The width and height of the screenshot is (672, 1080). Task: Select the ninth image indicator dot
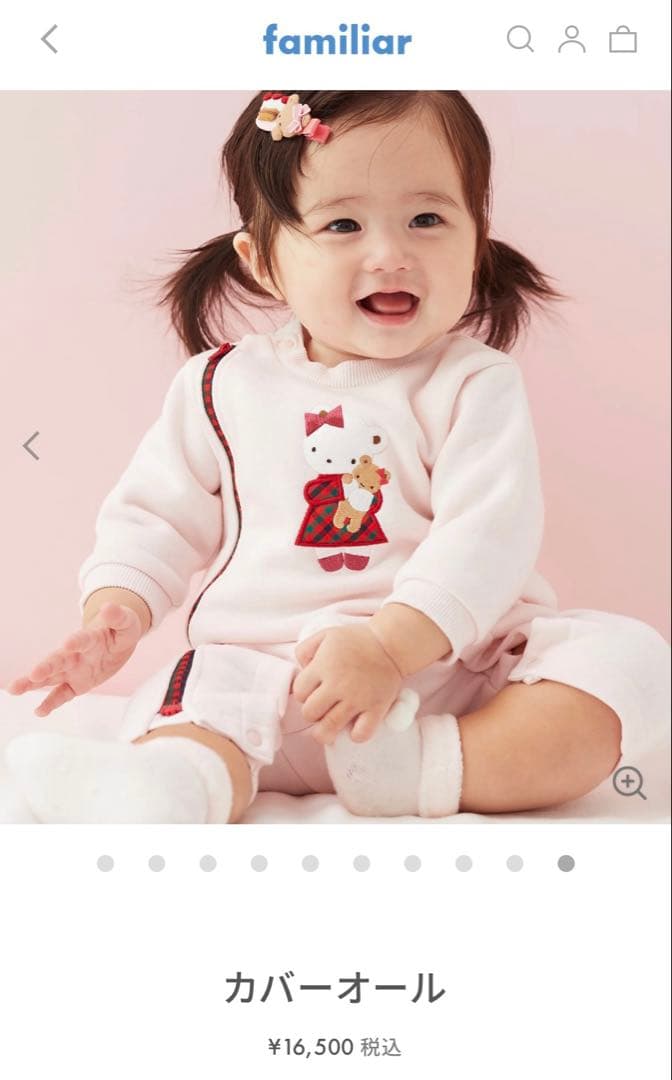click(x=515, y=863)
